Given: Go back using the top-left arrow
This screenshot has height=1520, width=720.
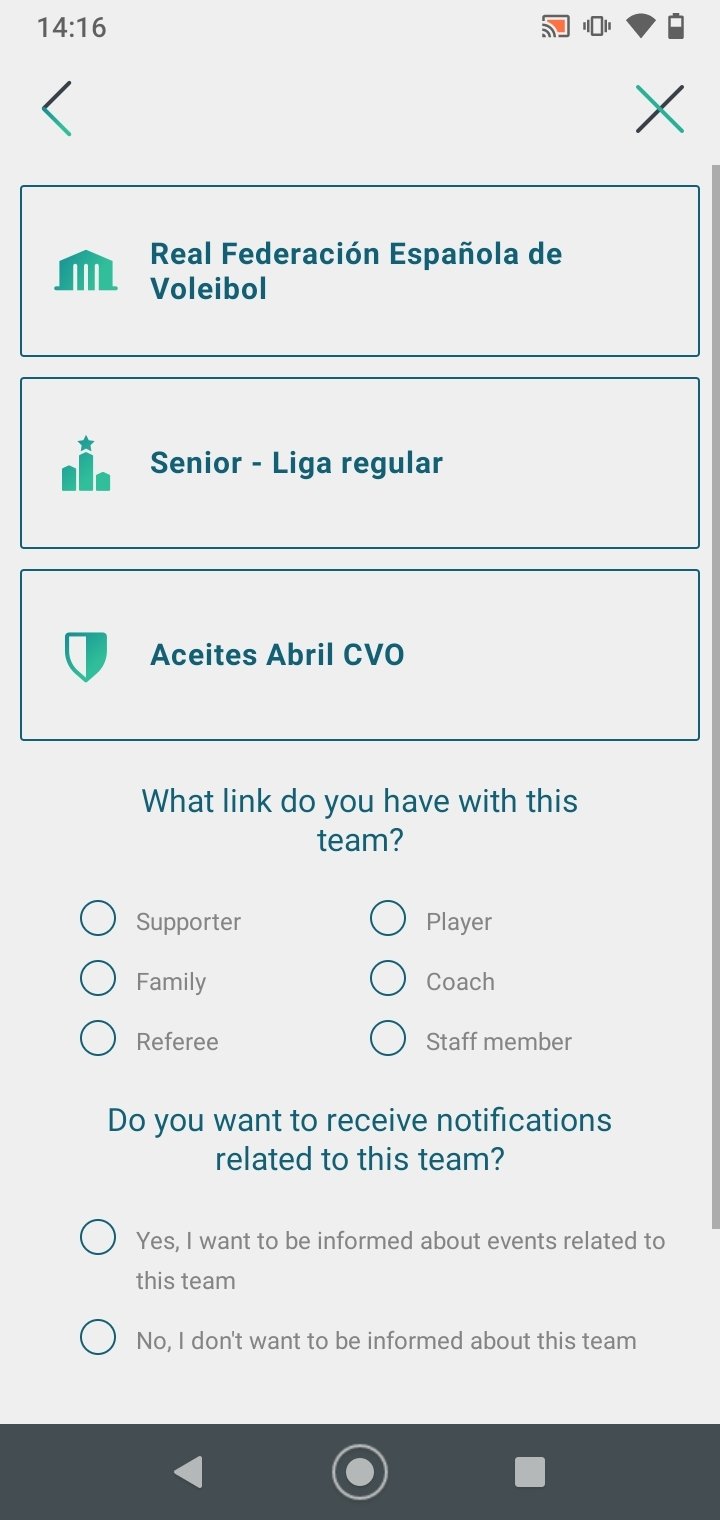Looking at the screenshot, I should pyautogui.click(x=56, y=109).
